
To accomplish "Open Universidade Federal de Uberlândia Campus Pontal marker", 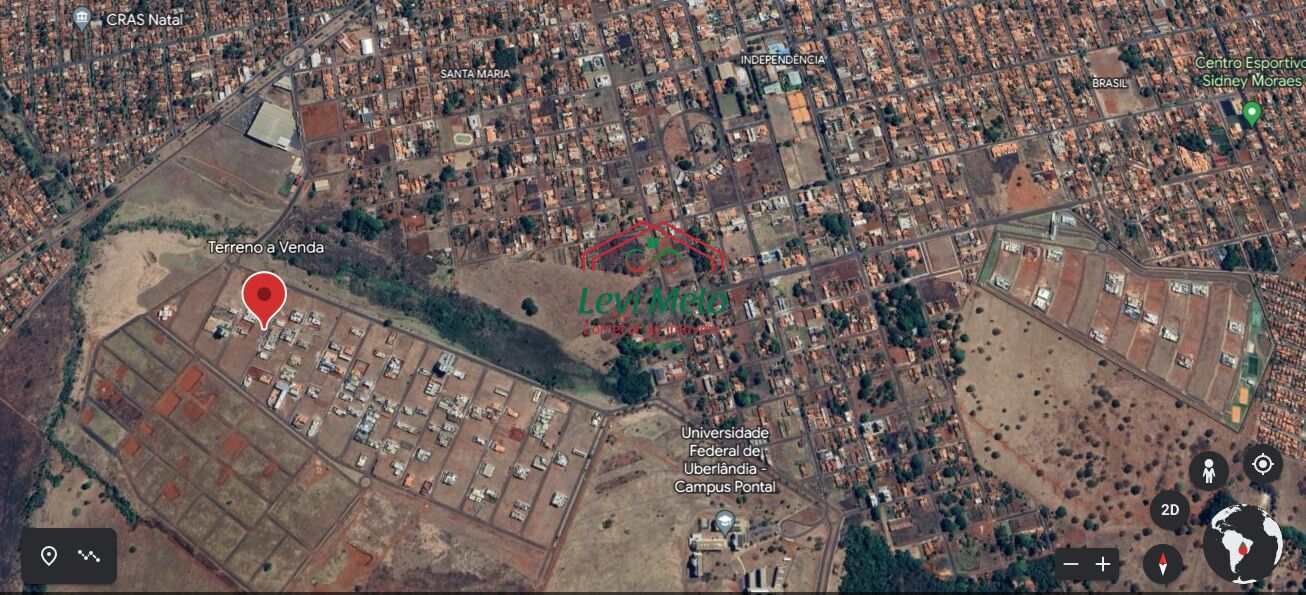I will pyautogui.click(x=726, y=522).
